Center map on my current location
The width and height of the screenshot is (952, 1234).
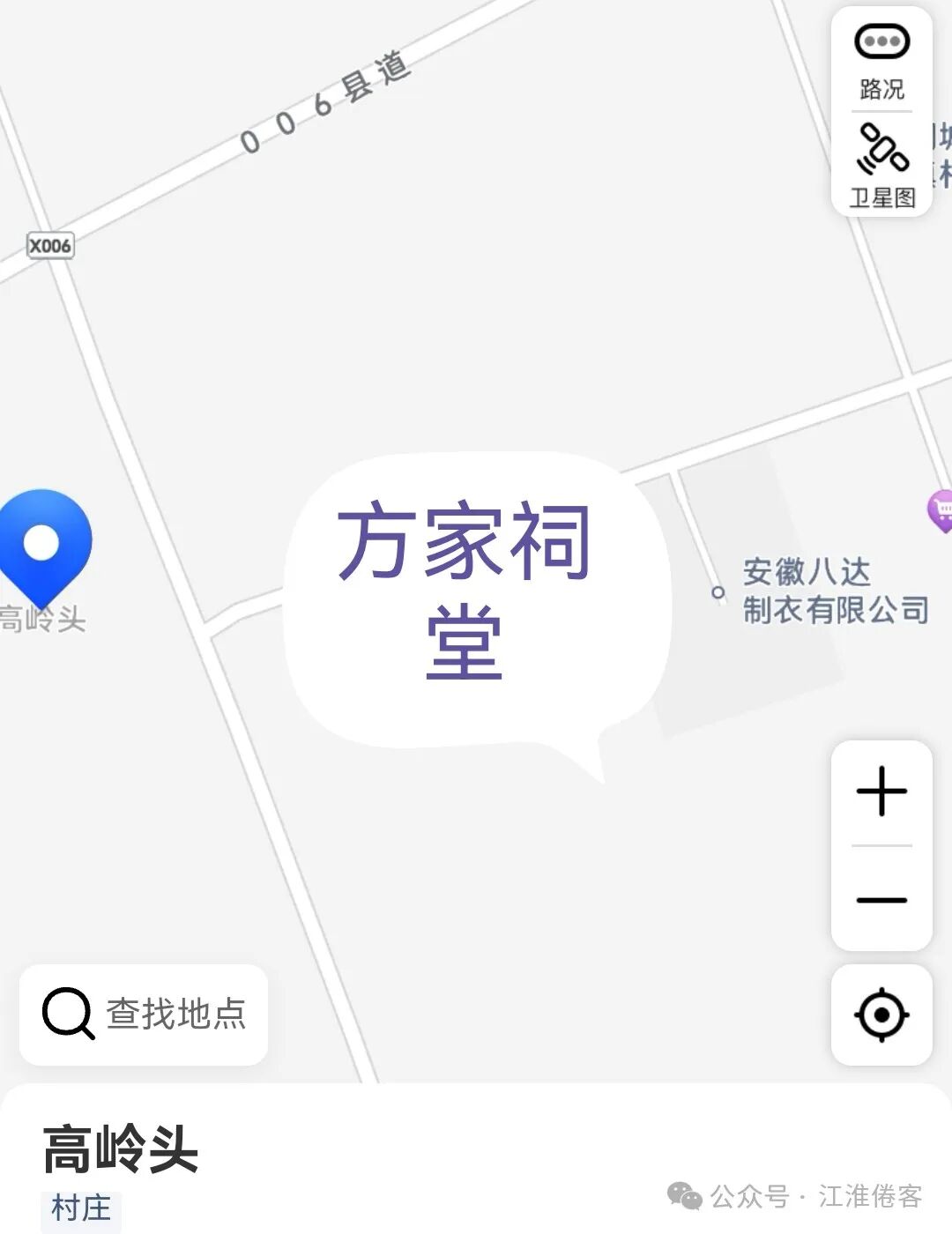(x=881, y=1015)
